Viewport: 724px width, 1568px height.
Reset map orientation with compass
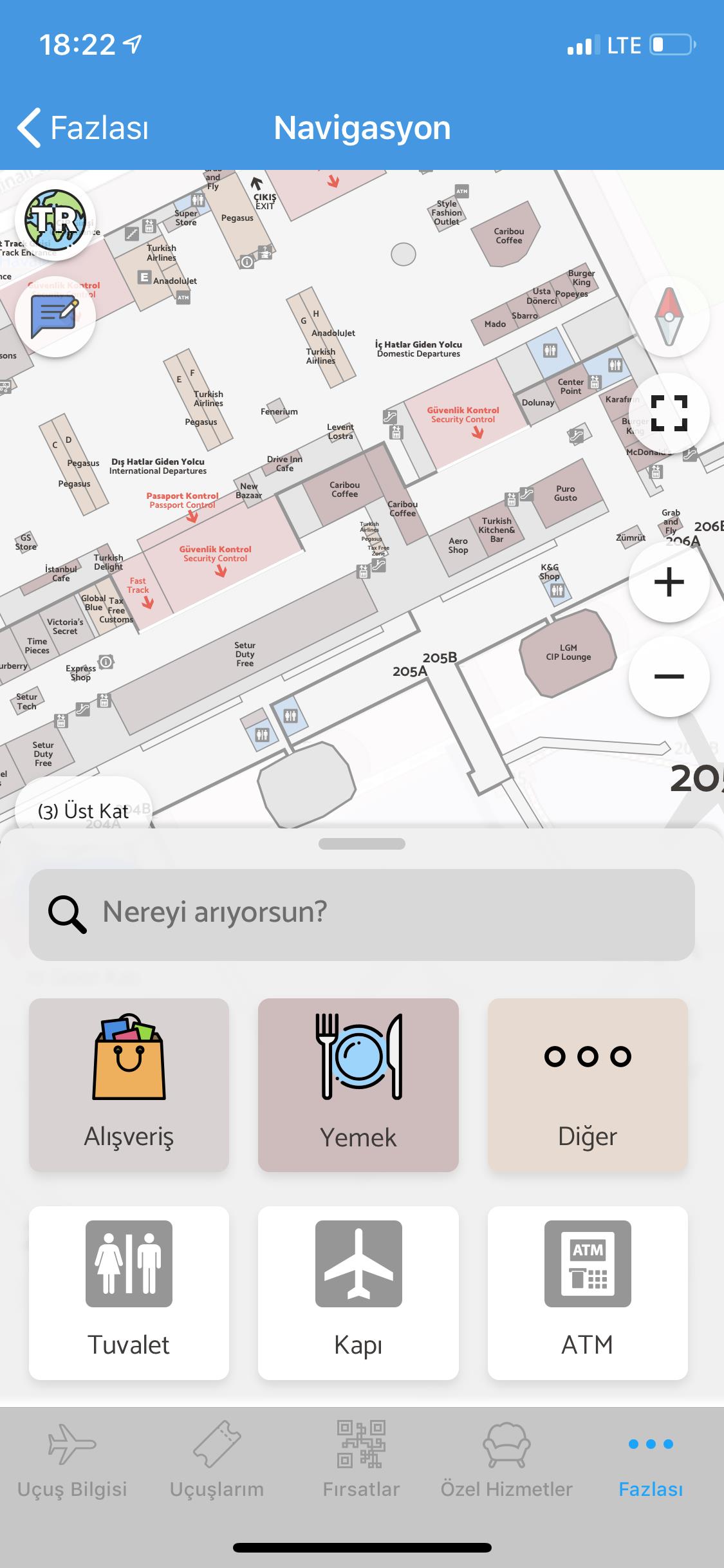point(669,317)
